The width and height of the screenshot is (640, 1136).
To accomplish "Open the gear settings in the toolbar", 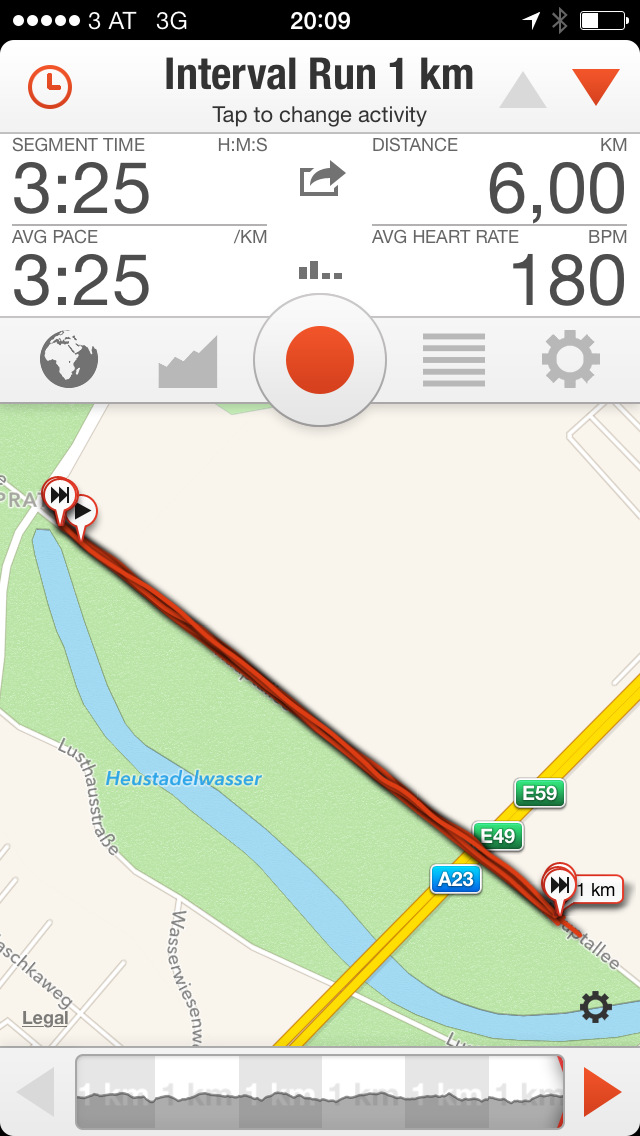I will [x=571, y=359].
